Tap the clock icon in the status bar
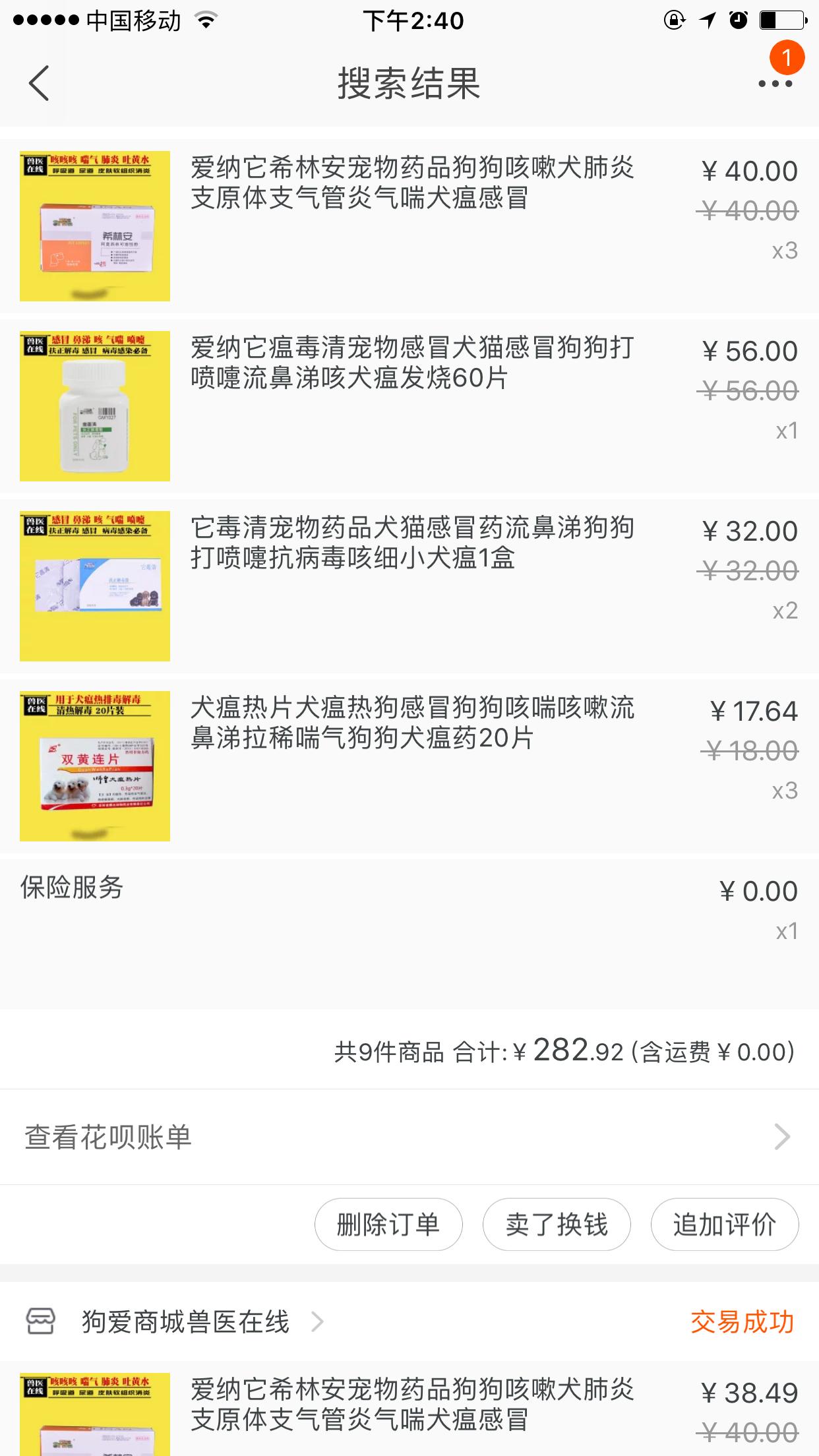This screenshot has width=819, height=1456. [x=739, y=20]
